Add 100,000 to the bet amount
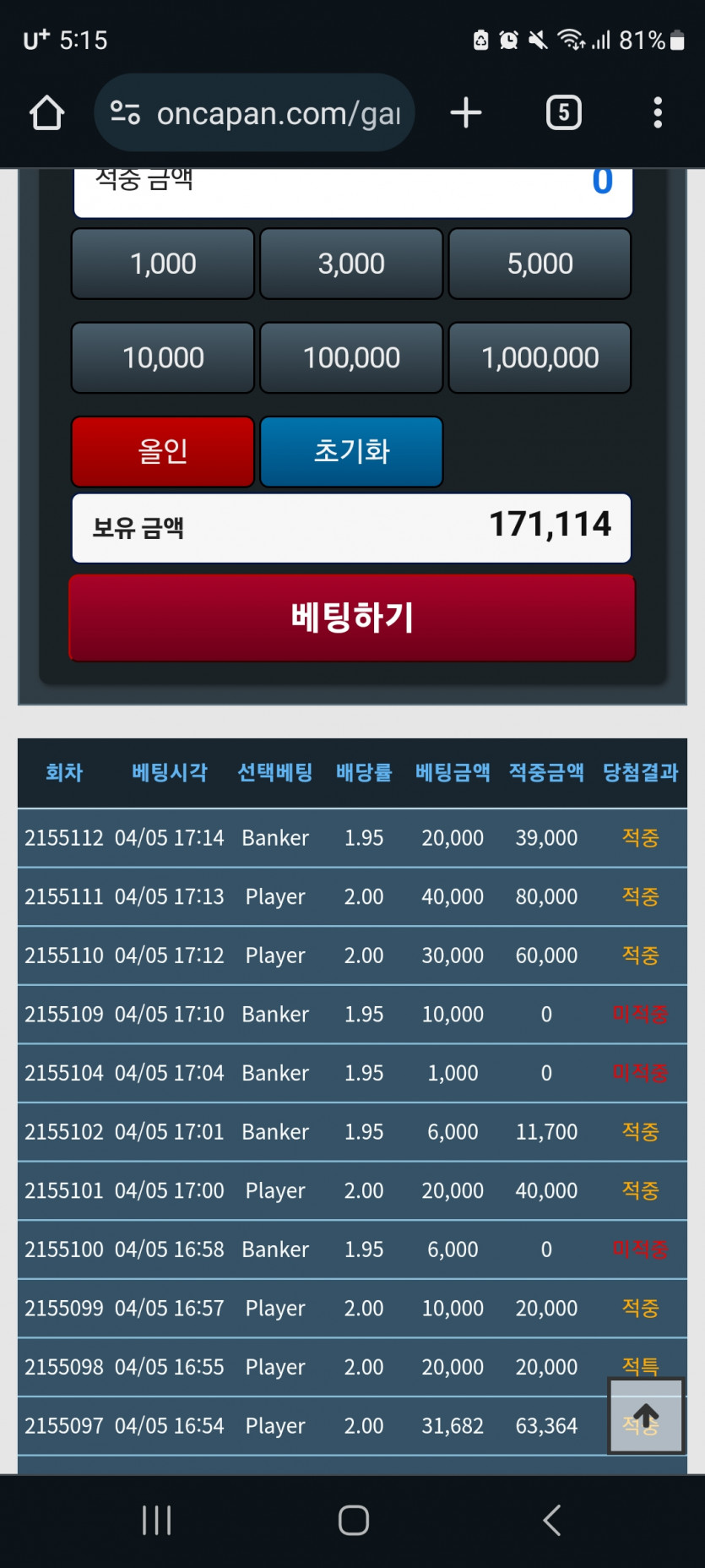Viewport: 705px width, 1568px height. 351,357
